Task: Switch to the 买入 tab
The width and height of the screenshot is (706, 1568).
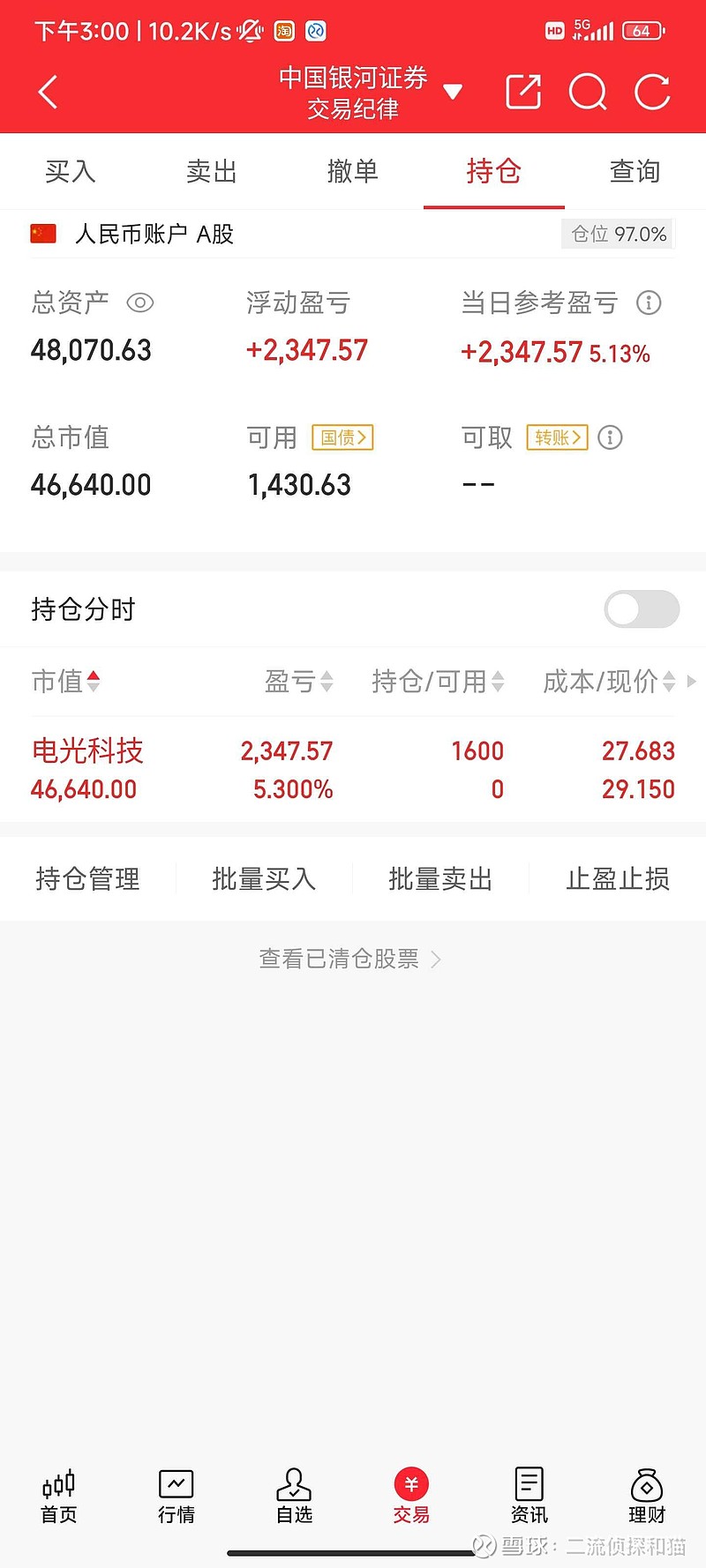Action: pyautogui.click(x=71, y=171)
